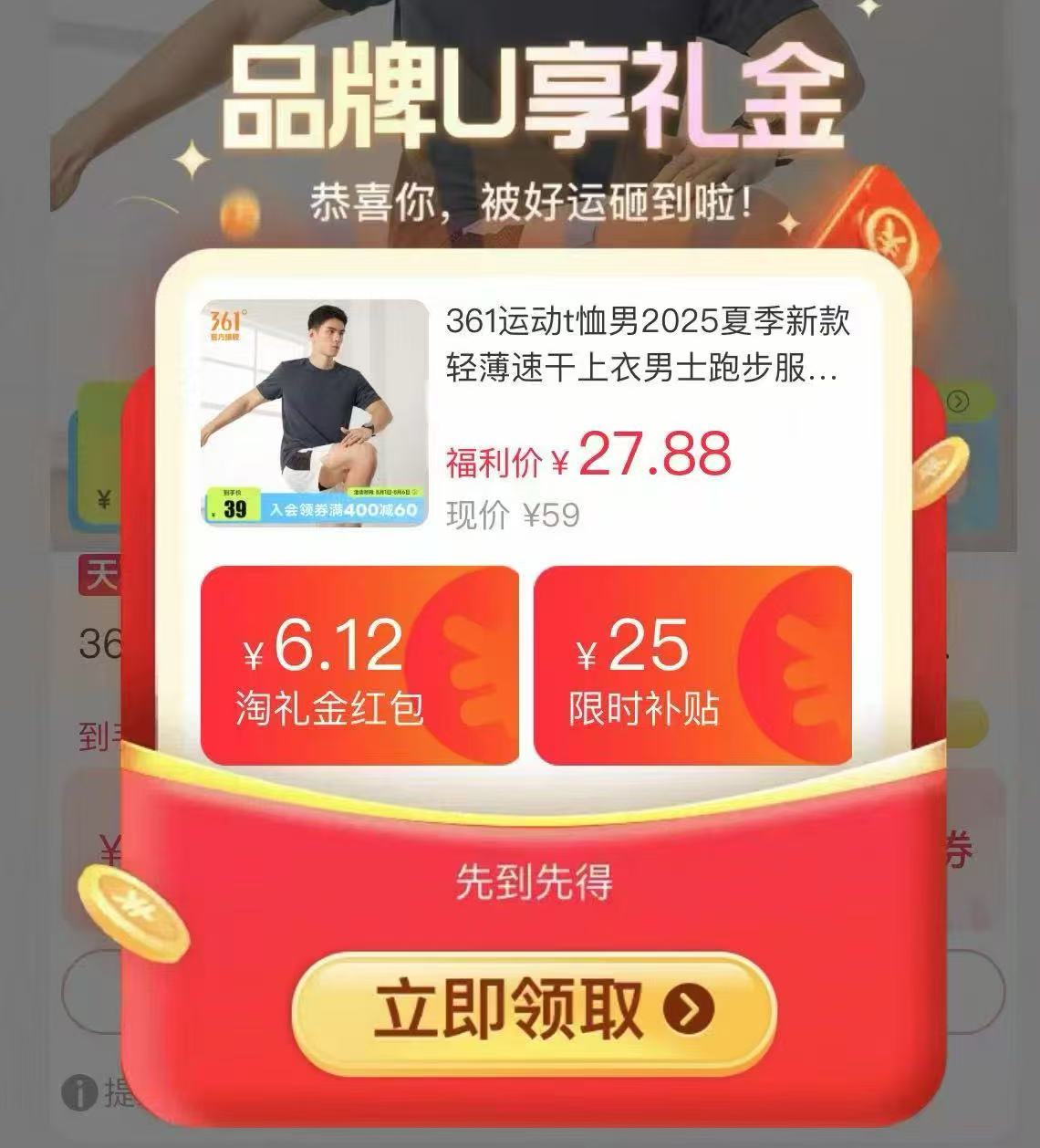
Task: Click the 福利价 ¥27.88 price link
Action: [588, 458]
